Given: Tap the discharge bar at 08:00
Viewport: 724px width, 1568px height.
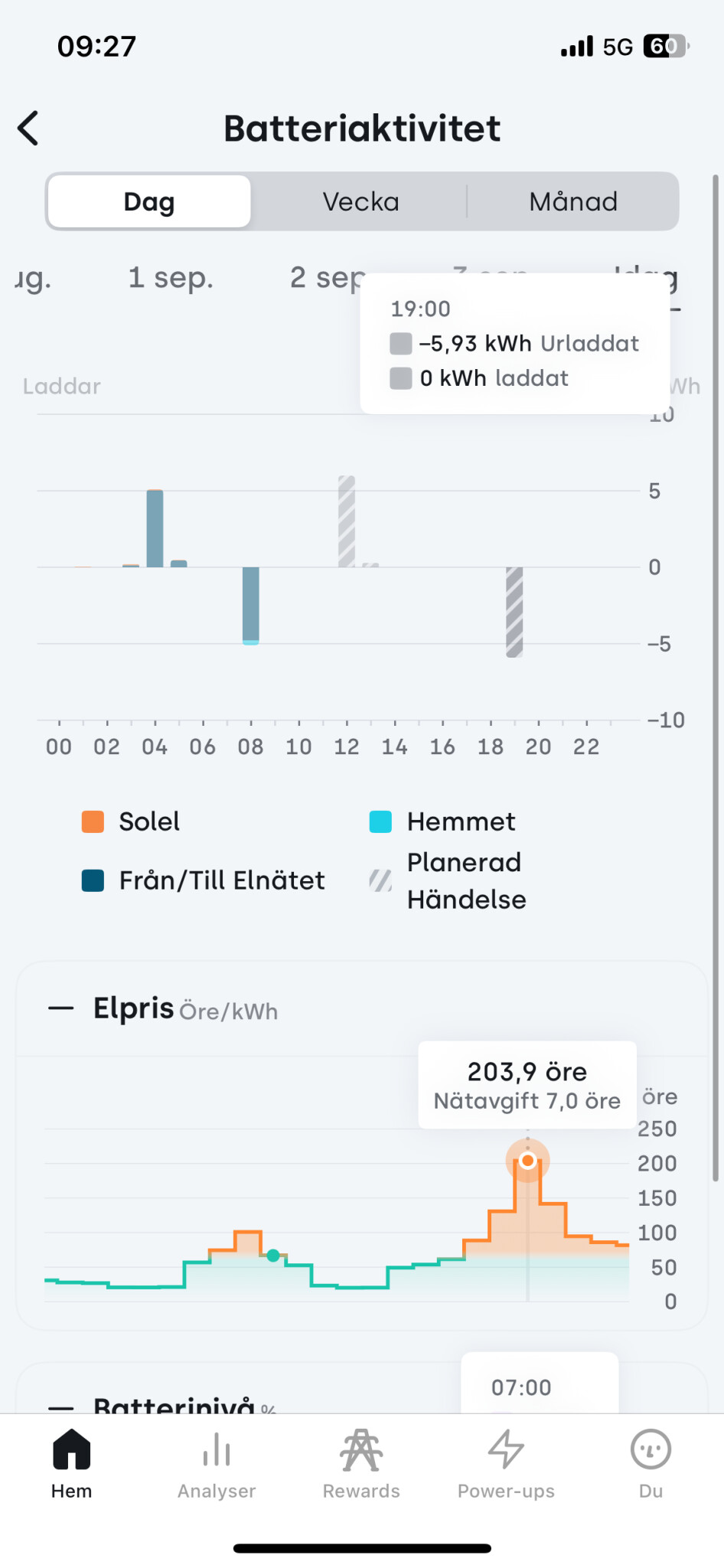Looking at the screenshot, I should click(250, 605).
